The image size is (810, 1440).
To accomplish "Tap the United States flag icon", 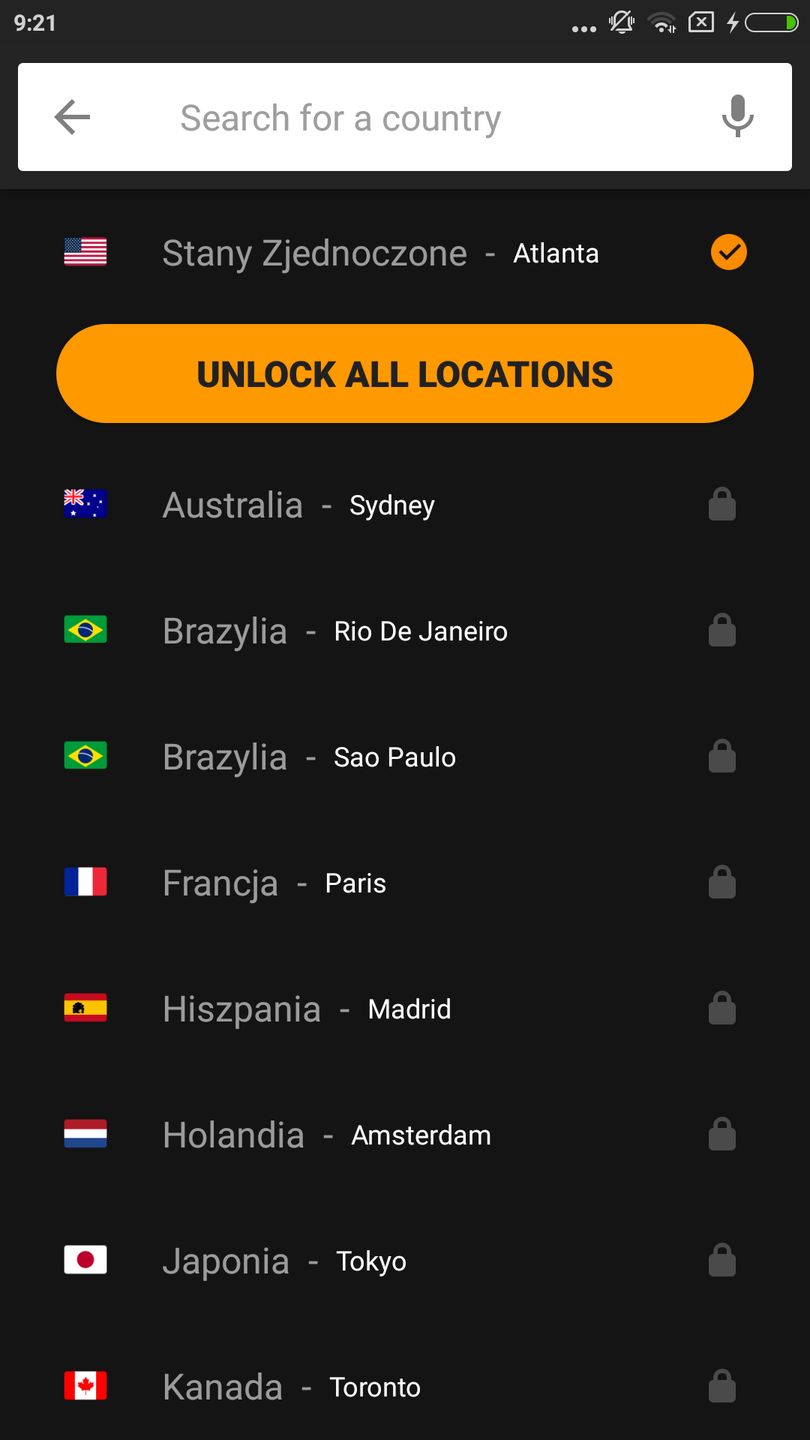I will tap(85, 252).
